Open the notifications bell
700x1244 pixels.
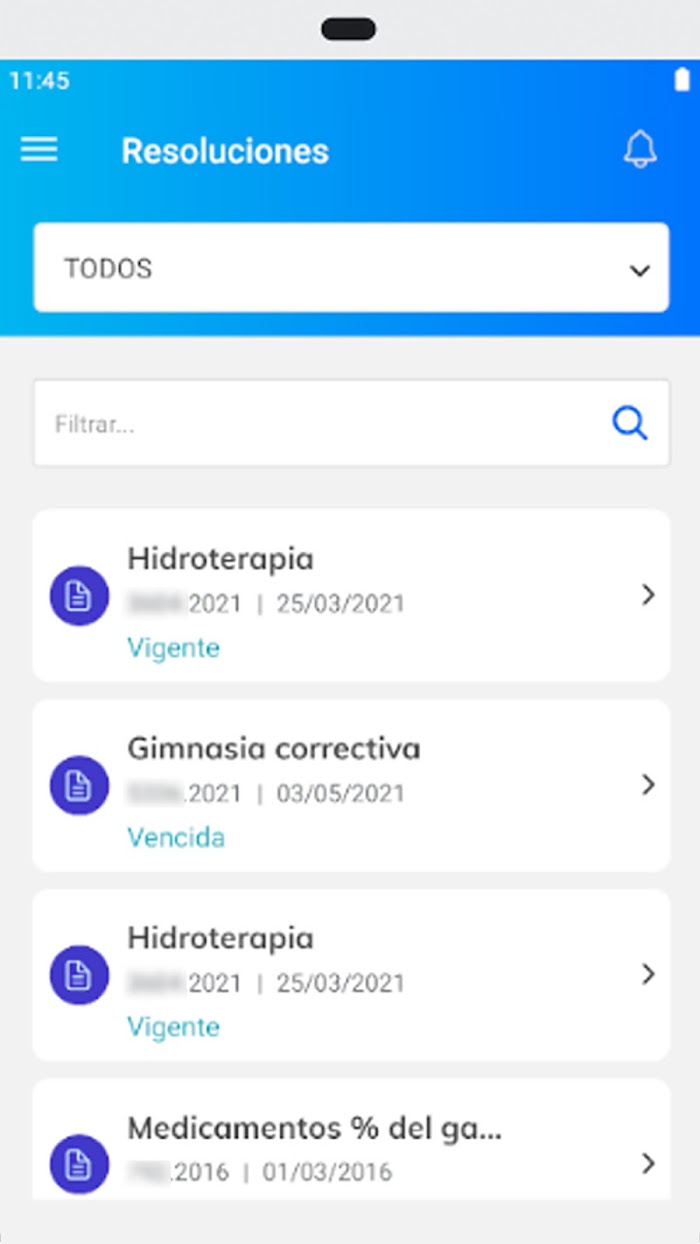[640, 150]
